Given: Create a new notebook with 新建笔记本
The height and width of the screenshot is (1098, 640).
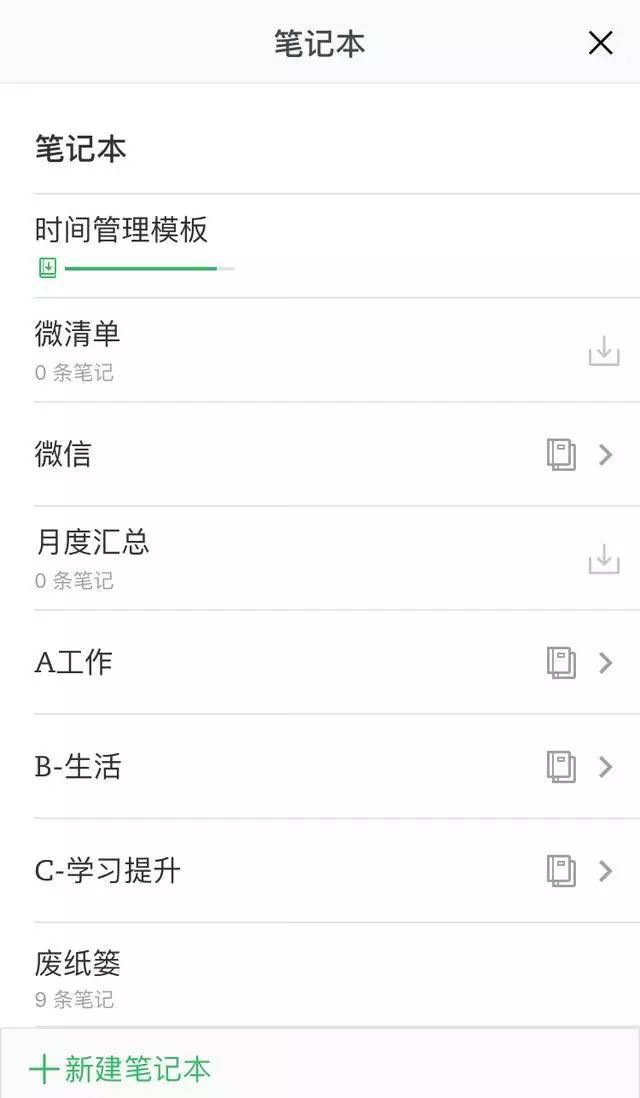Looking at the screenshot, I should tap(122, 1068).
